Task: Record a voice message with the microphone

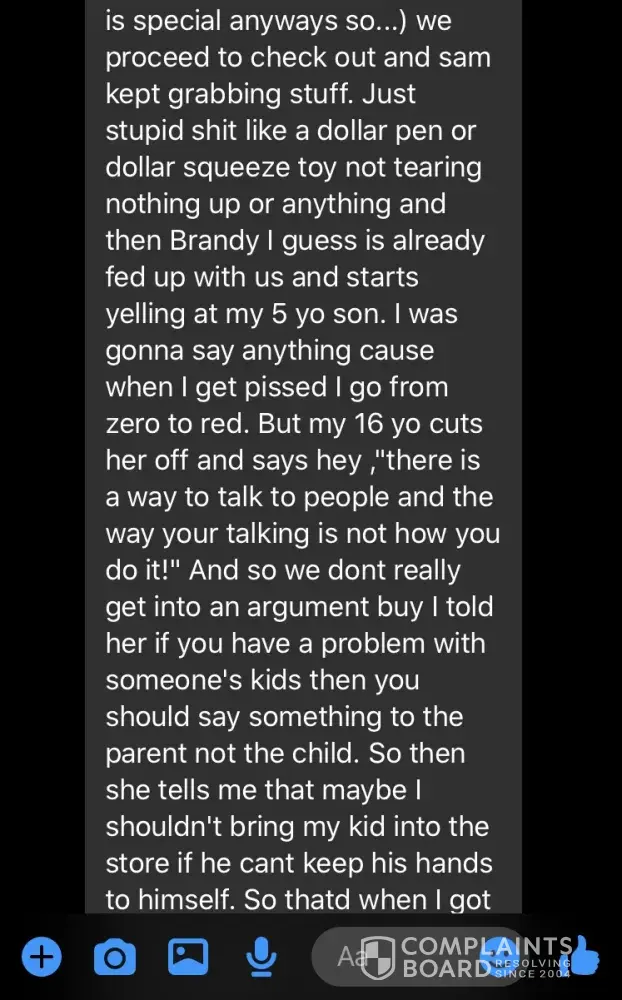Action: (x=260, y=958)
